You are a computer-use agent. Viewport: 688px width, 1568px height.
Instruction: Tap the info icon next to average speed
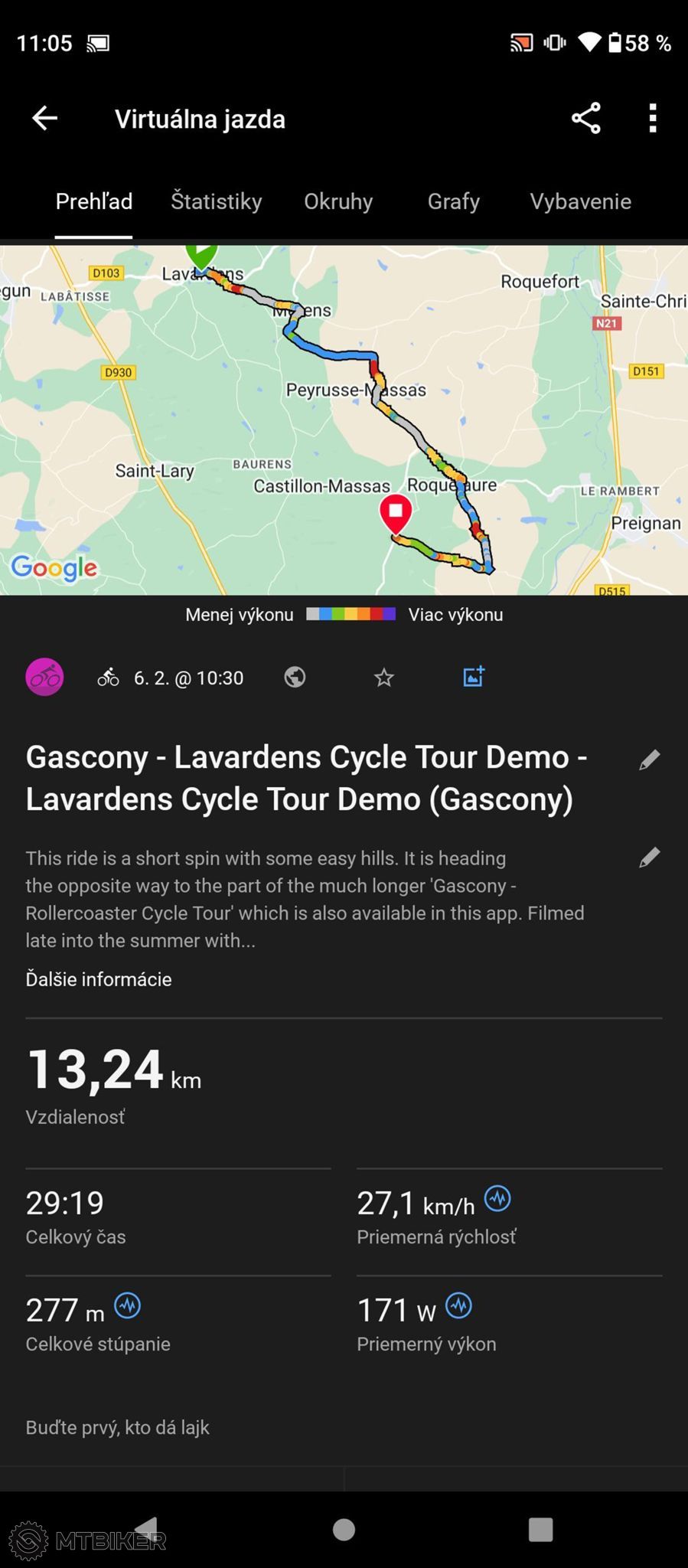click(497, 1198)
